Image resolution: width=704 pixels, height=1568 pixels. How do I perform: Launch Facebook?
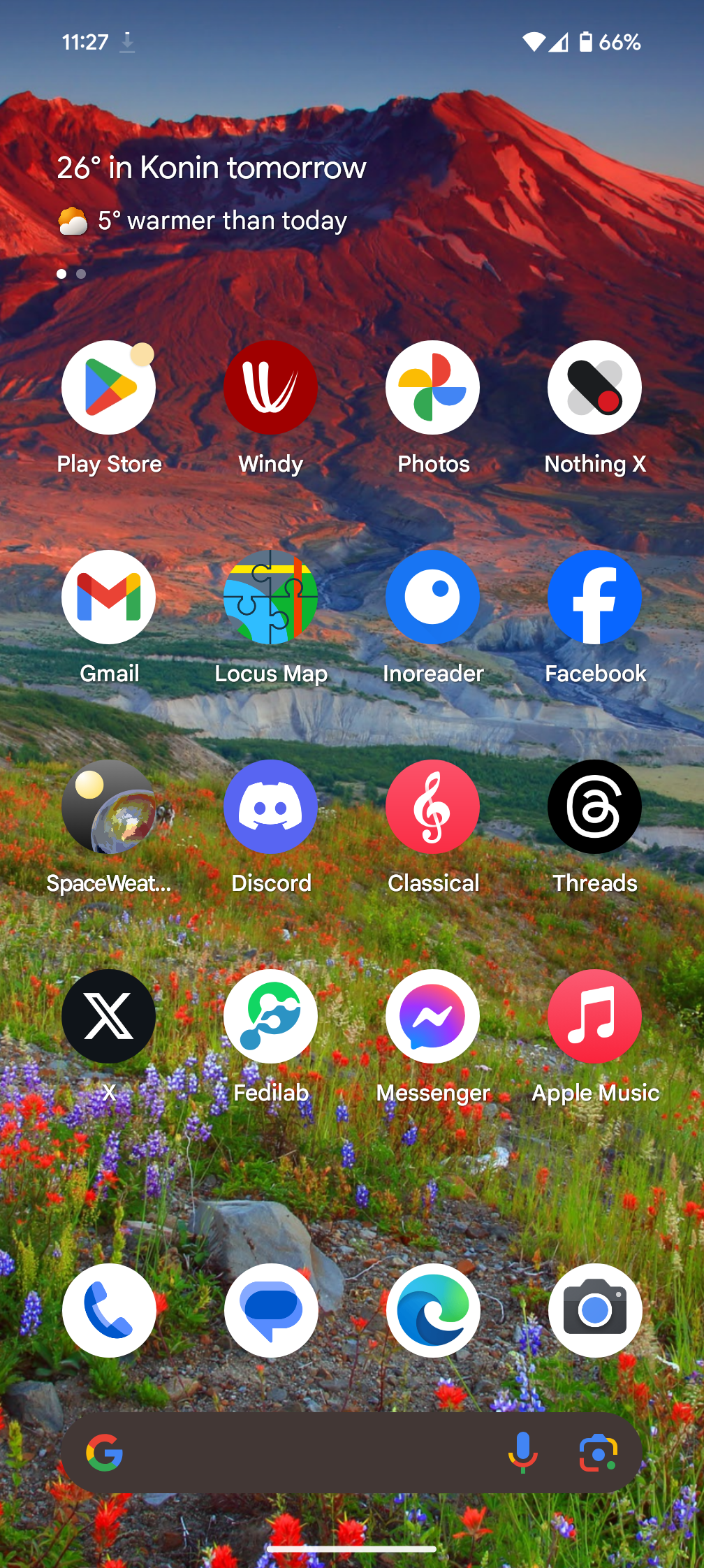click(594, 597)
